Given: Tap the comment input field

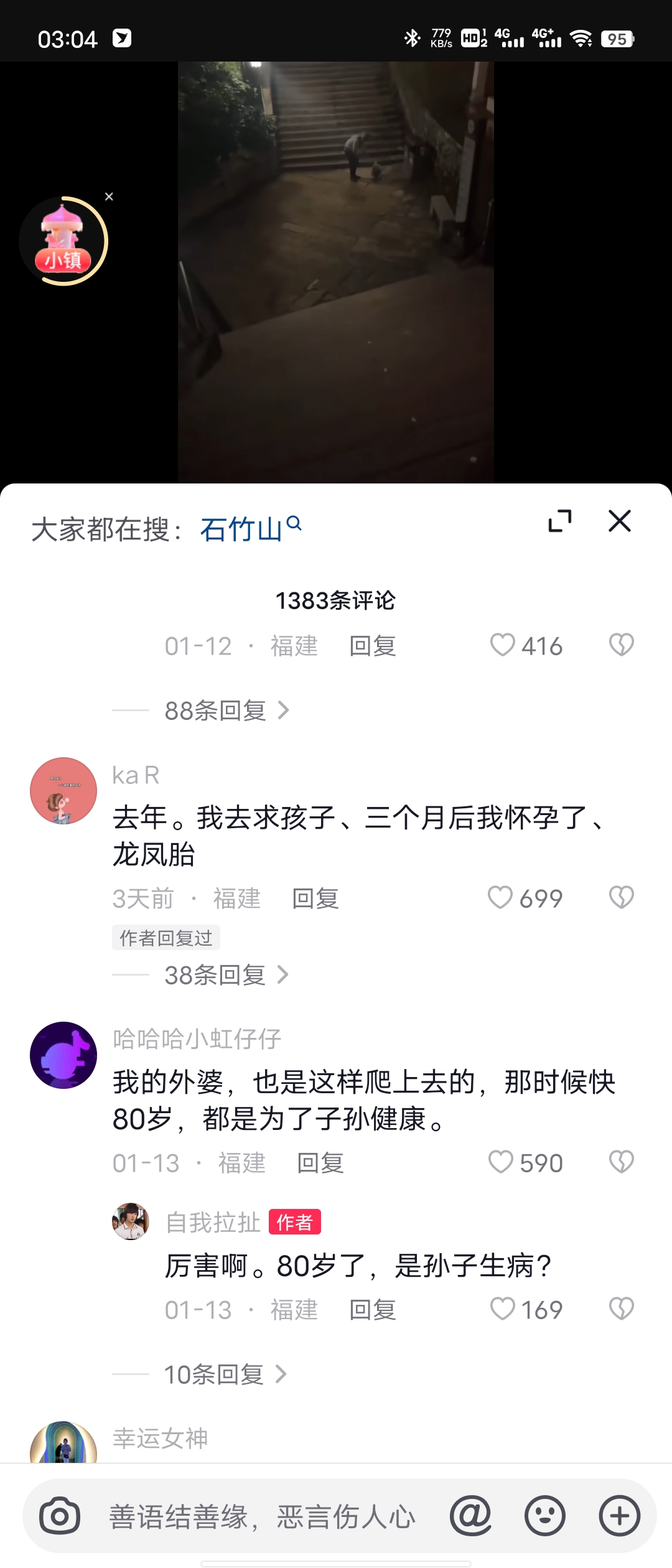Looking at the screenshot, I should [x=261, y=1516].
